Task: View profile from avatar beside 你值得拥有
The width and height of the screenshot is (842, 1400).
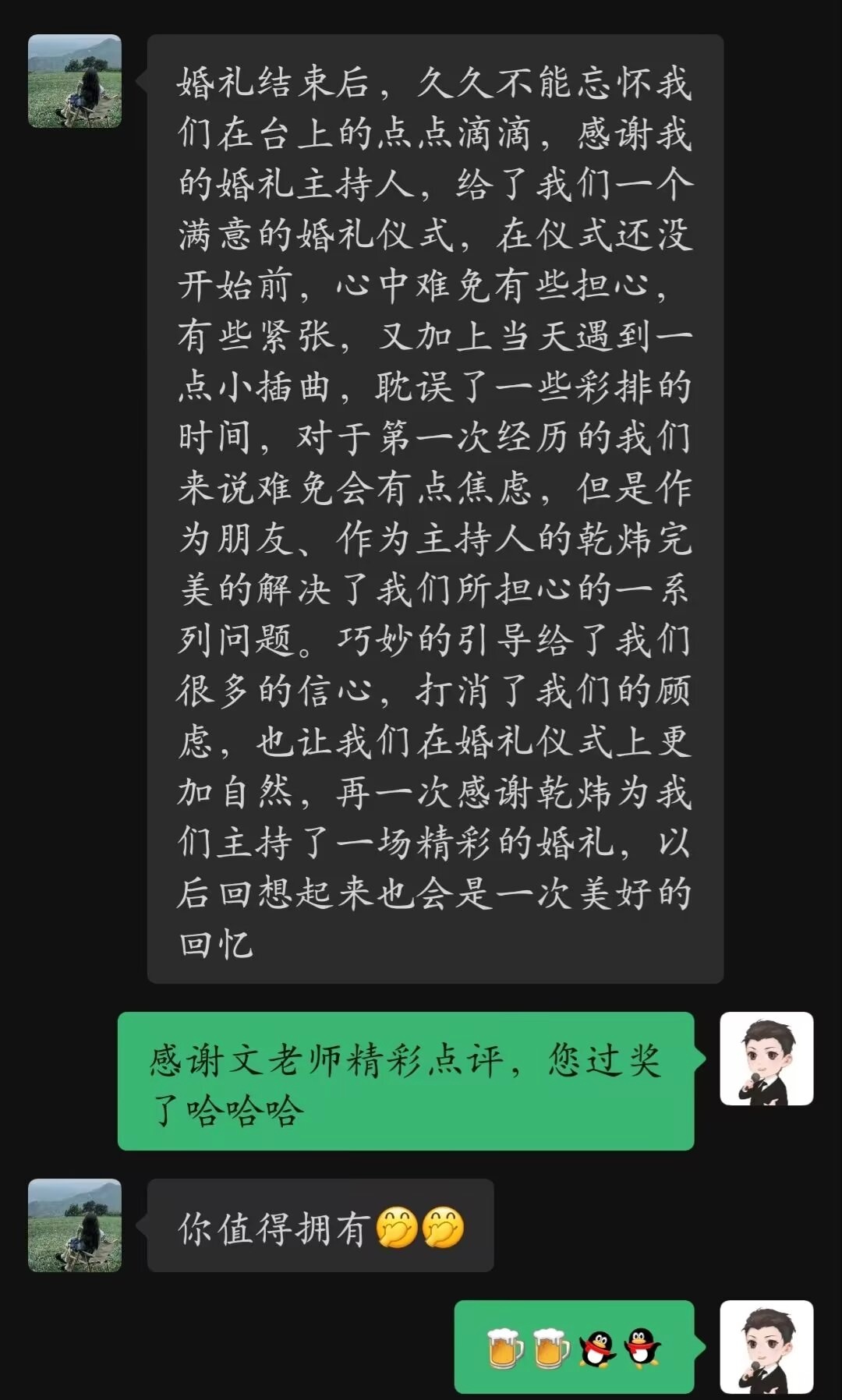Action: 75,1225
